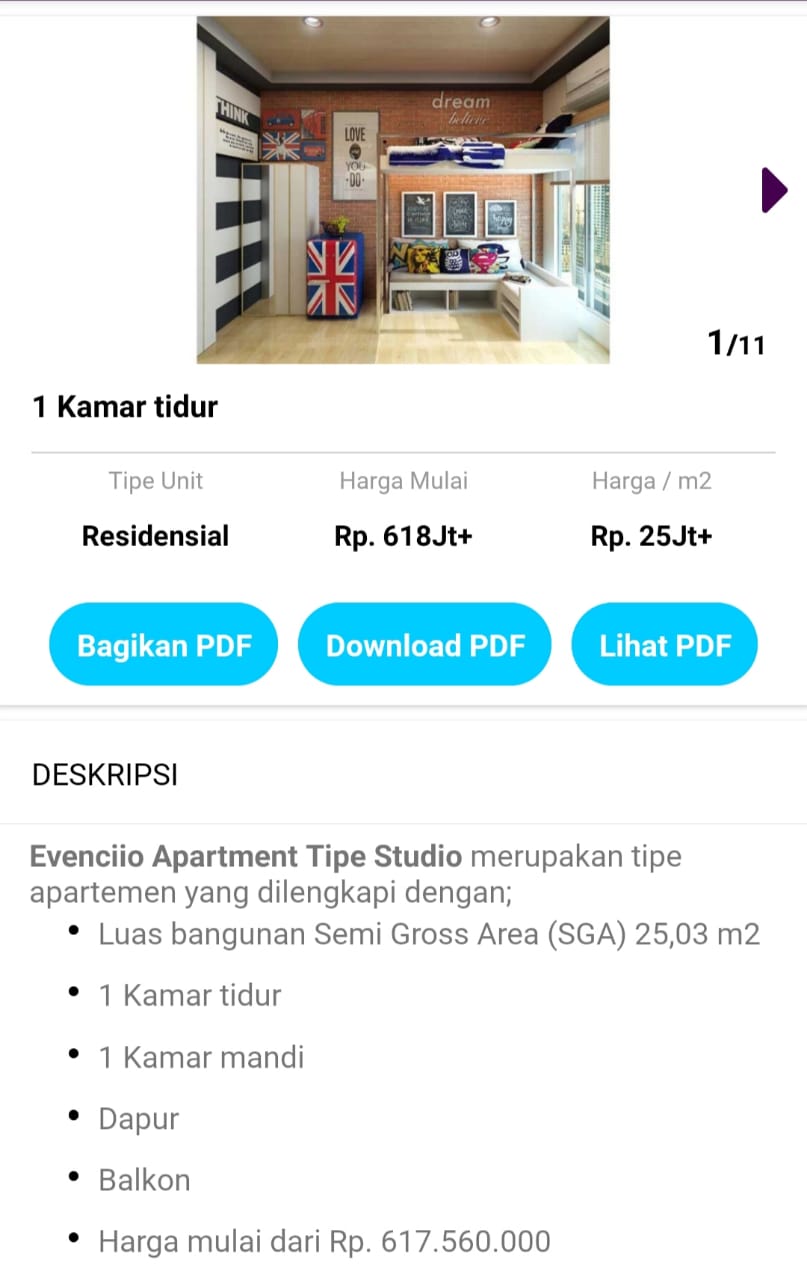Show the next apartment photo

[773, 190]
